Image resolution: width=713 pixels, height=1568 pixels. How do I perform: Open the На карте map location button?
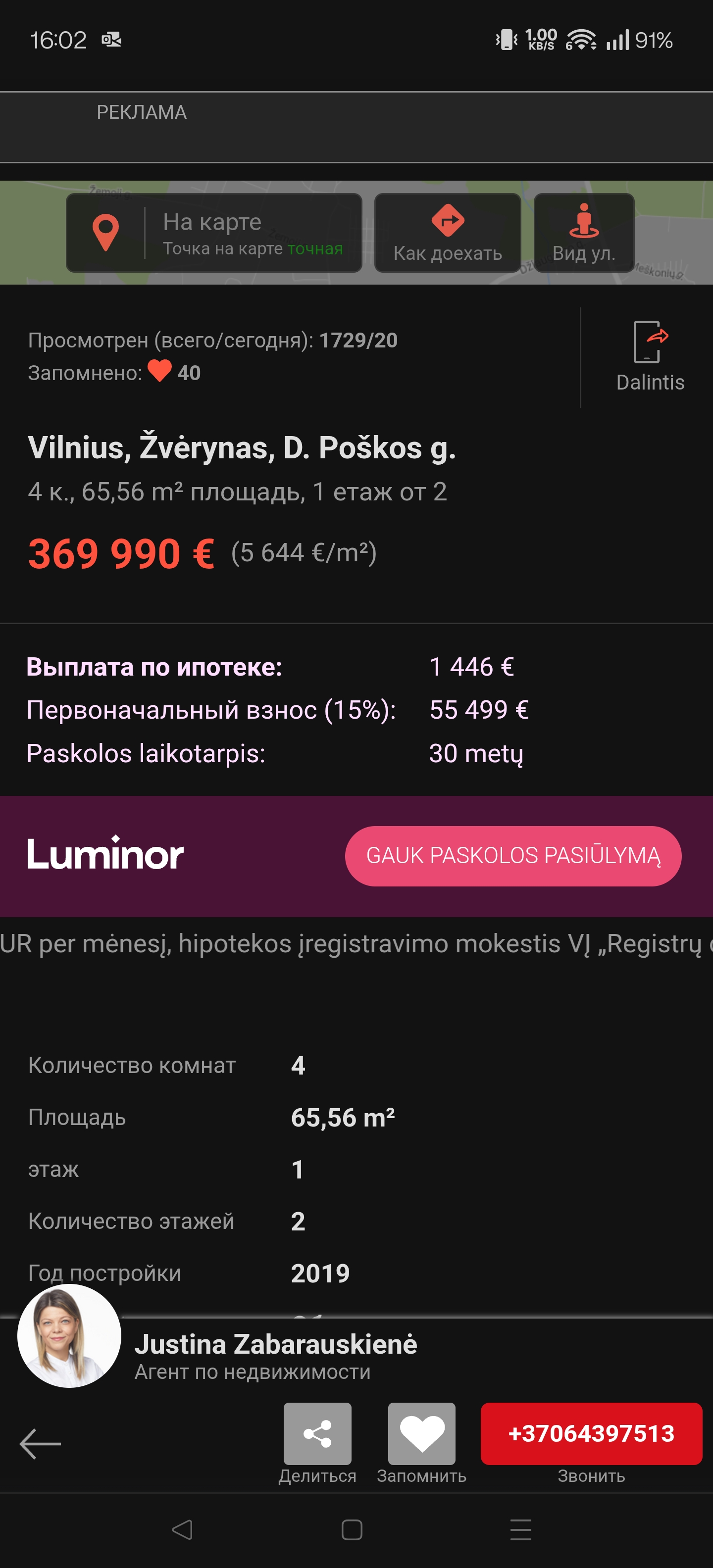click(x=214, y=233)
